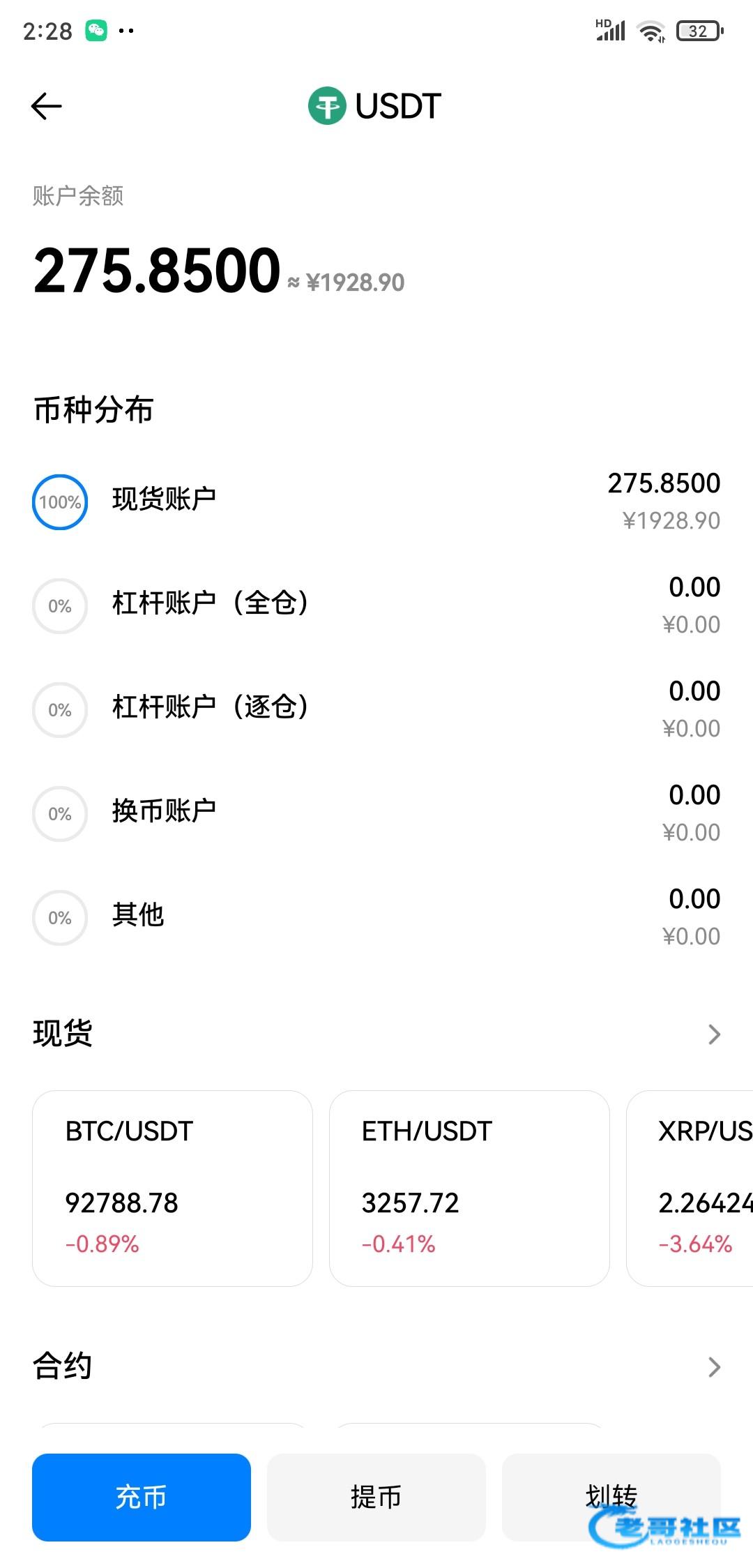Open the ETH/USDT spot pair card
Screen dimensions: 753x1568
[469, 1188]
